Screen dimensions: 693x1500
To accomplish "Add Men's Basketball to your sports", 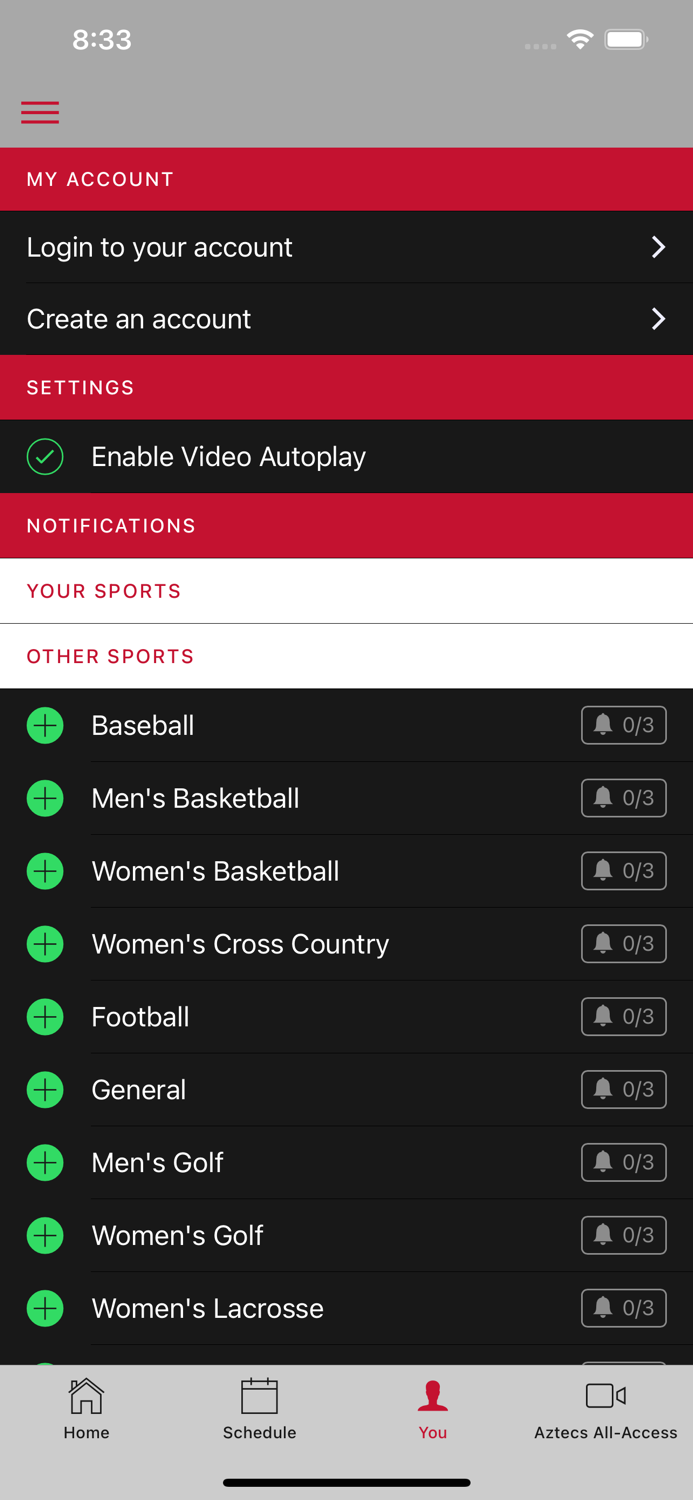I will pos(45,798).
